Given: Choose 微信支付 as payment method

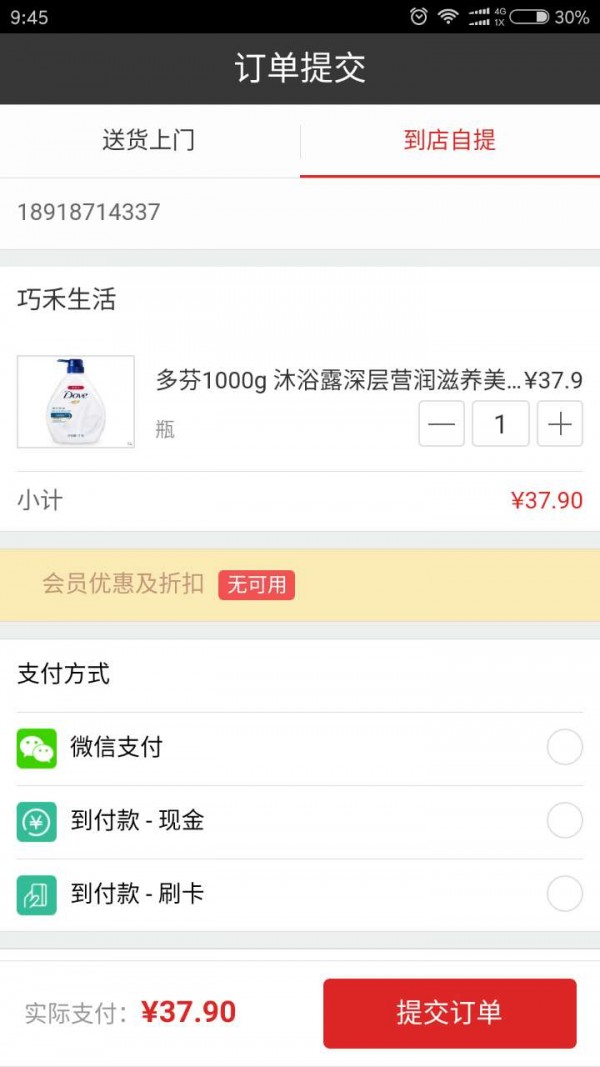Looking at the screenshot, I should [x=564, y=748].
